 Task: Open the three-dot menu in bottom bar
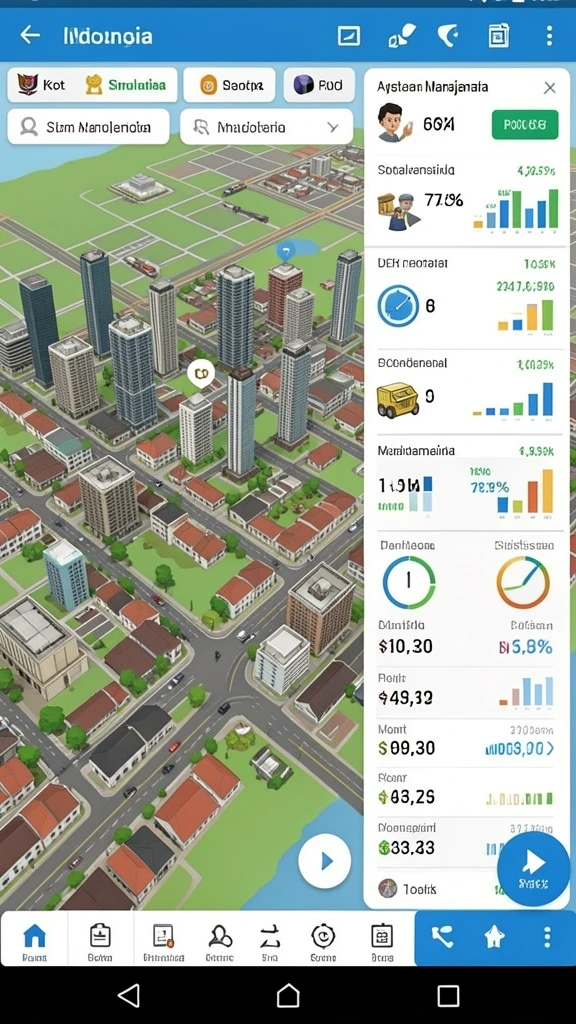point(547,937)
